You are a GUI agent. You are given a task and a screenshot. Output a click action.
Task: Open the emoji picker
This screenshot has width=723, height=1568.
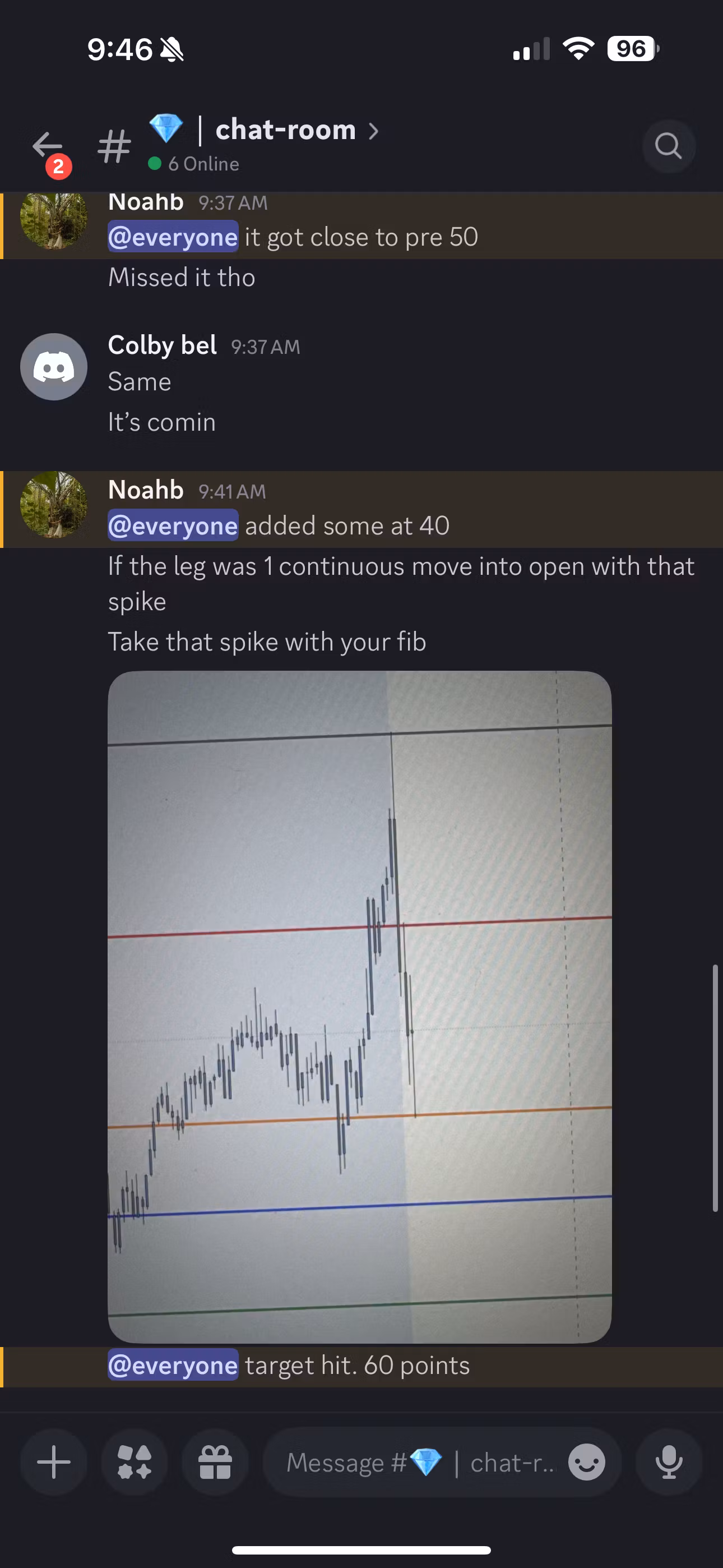587,1462
